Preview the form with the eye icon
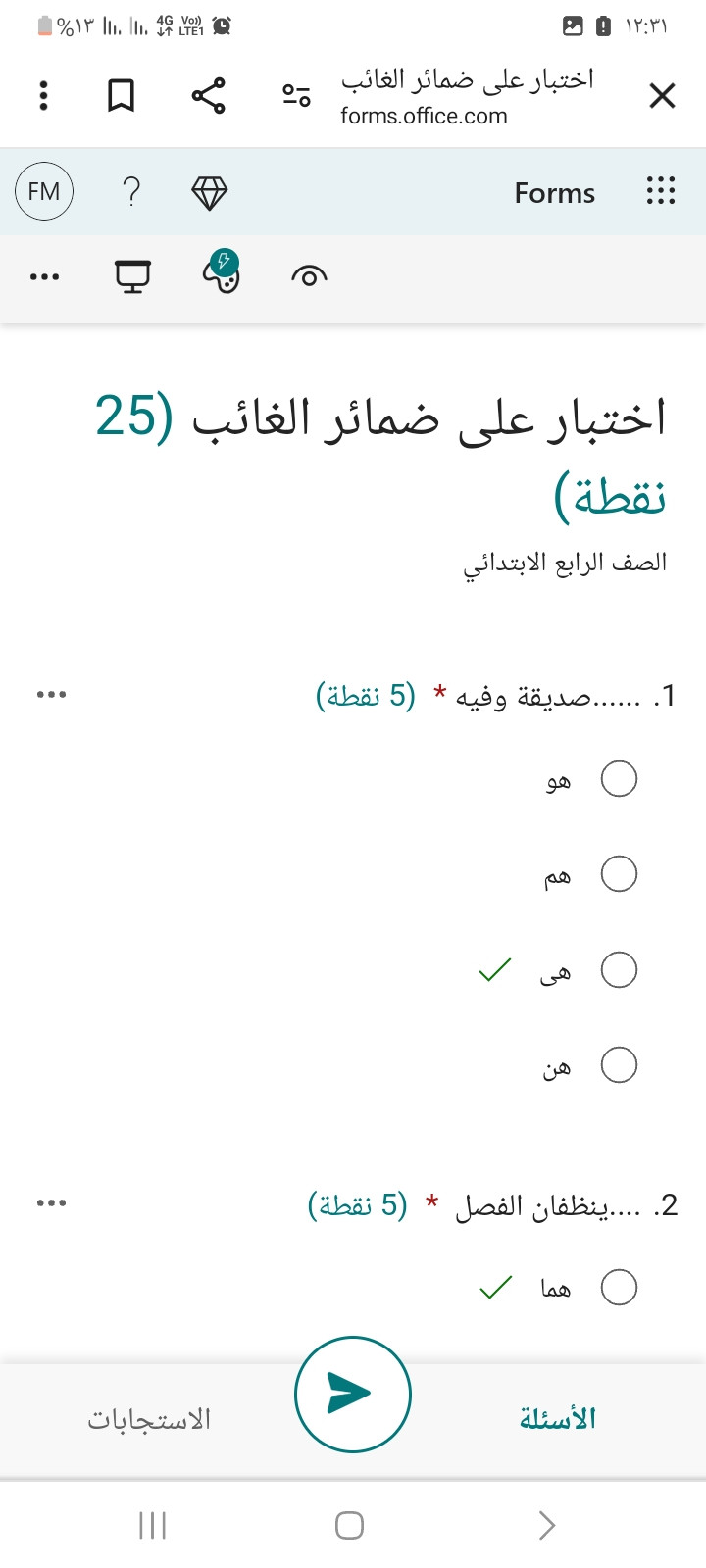 [x=309, y=277]
